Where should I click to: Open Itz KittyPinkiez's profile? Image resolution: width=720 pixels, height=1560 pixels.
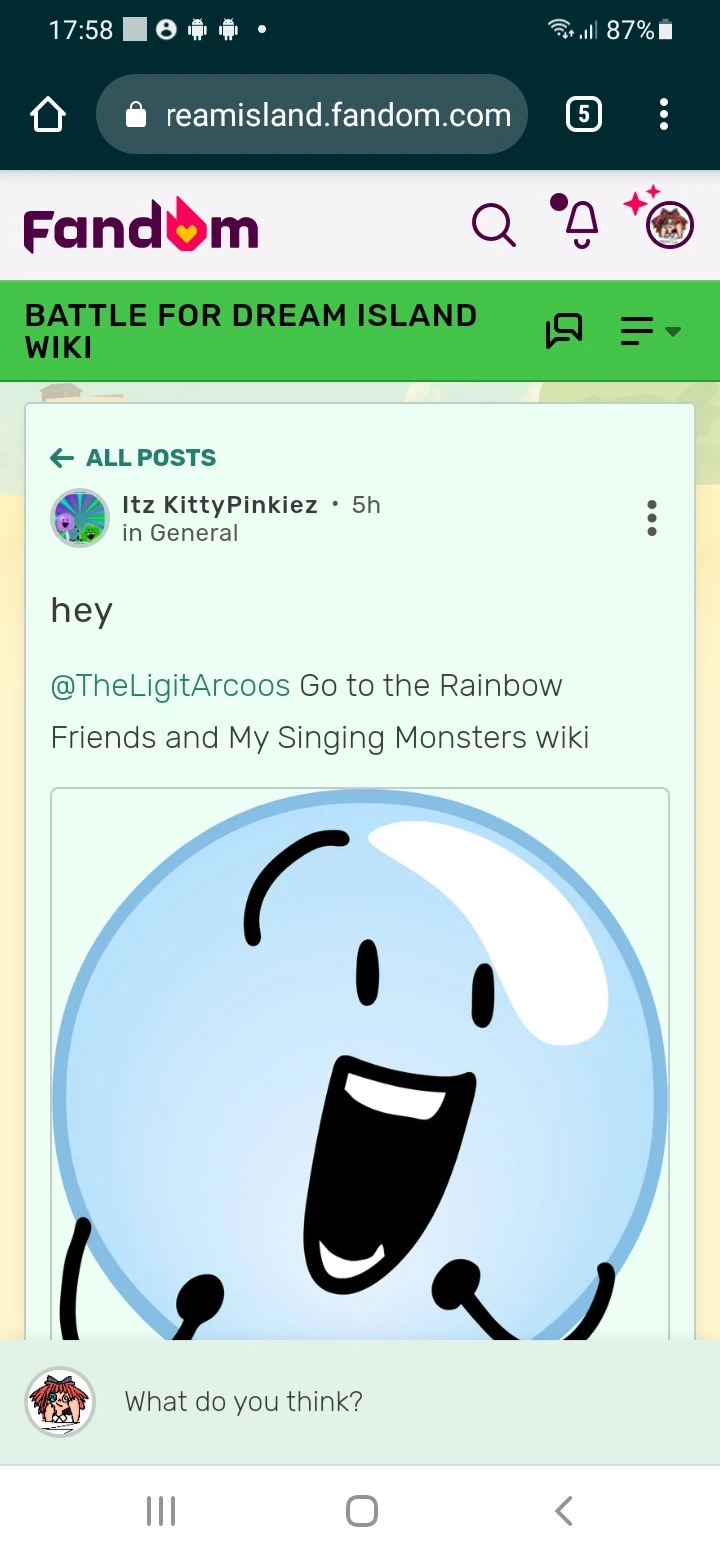[x=219, y=505]
